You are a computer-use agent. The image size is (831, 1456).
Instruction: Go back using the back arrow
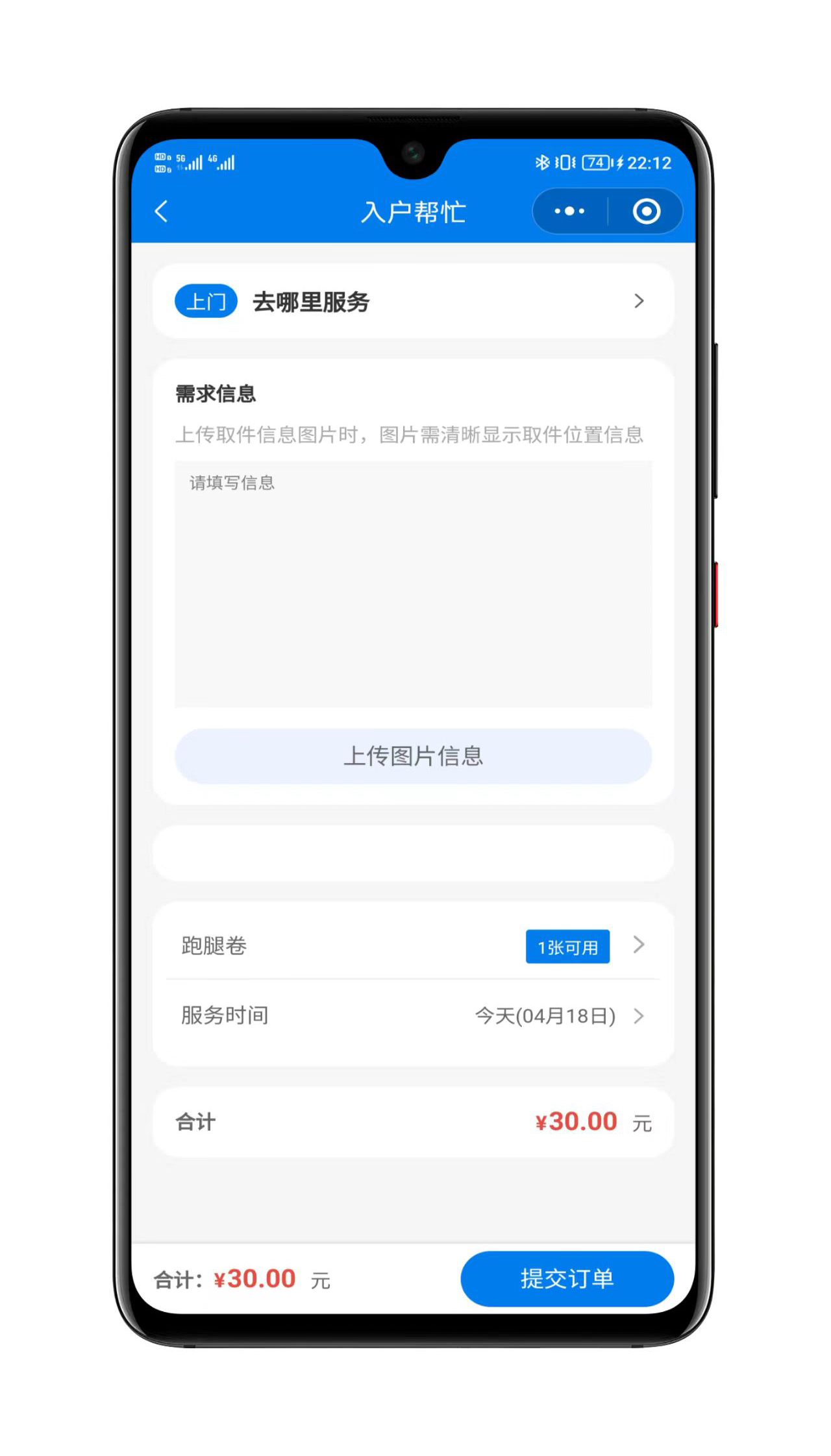[162, 212]
